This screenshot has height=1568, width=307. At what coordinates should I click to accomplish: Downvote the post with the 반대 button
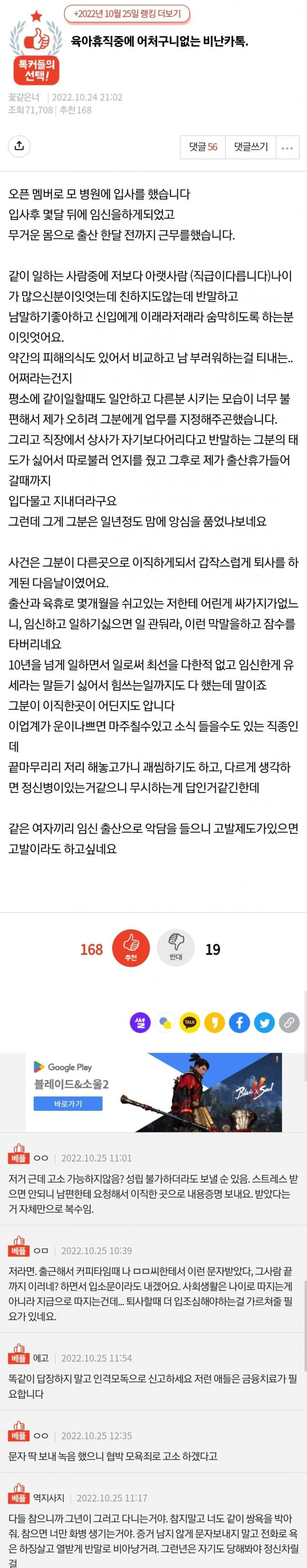[x=176, y=948]
